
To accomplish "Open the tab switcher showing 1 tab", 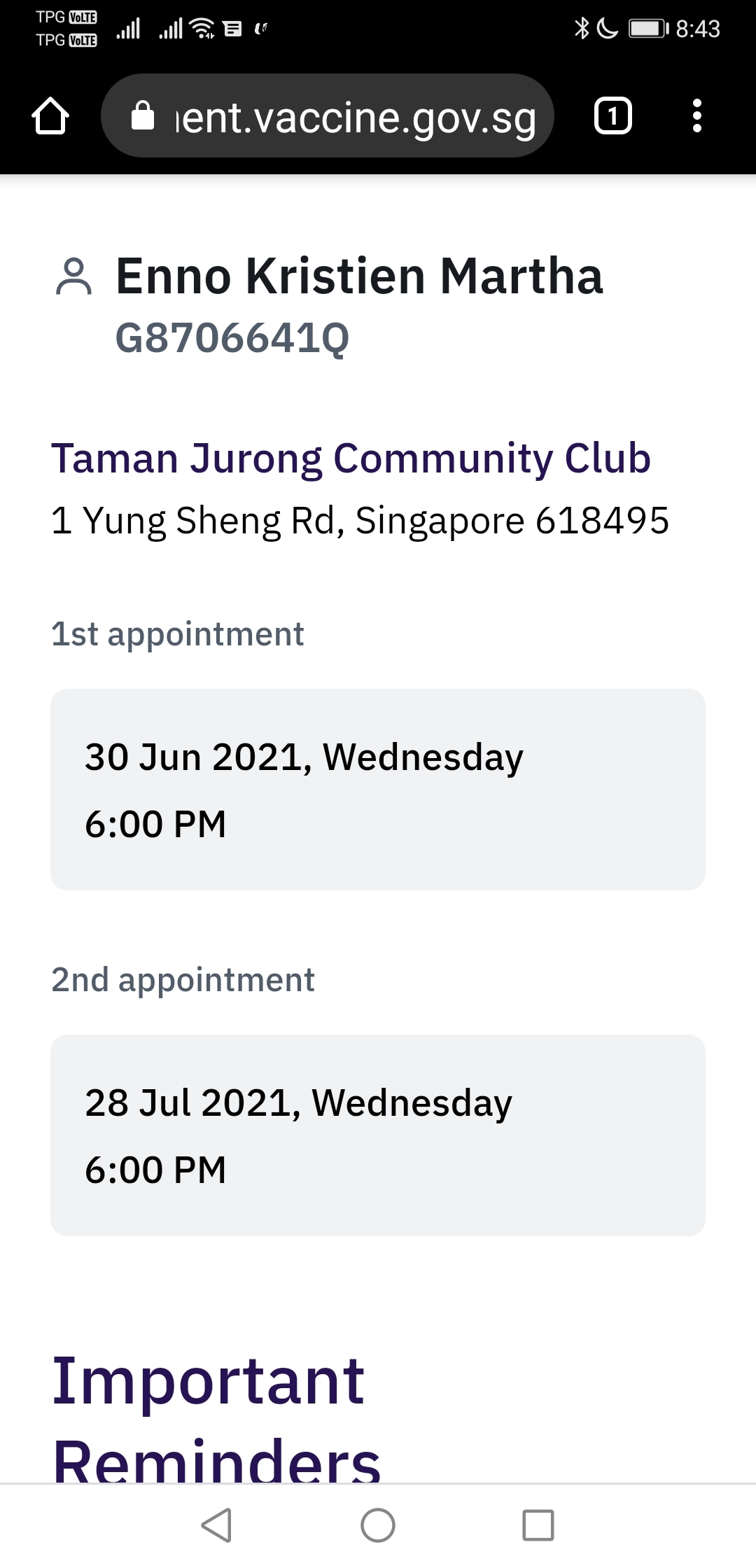I will coord(612,116).
